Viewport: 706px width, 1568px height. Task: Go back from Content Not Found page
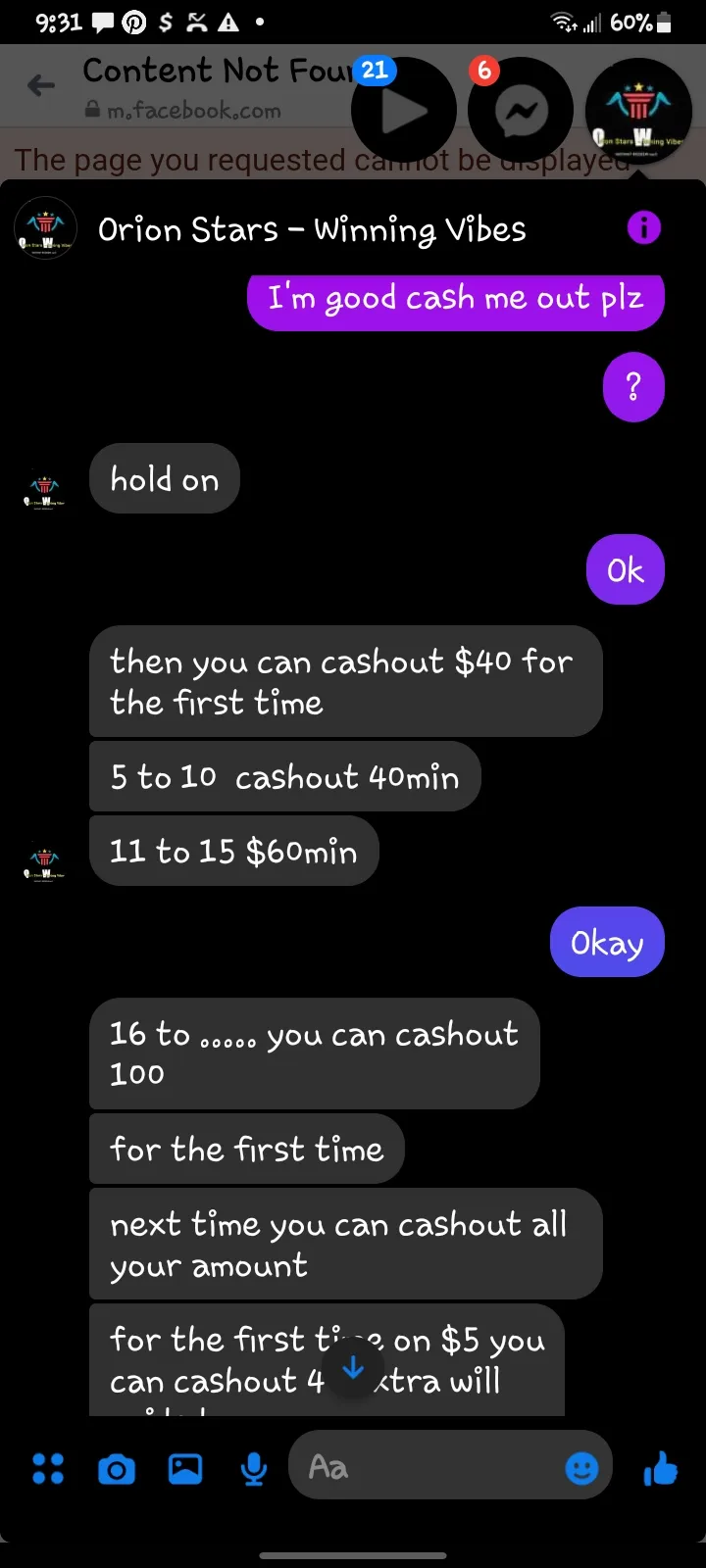click(41, 86)
